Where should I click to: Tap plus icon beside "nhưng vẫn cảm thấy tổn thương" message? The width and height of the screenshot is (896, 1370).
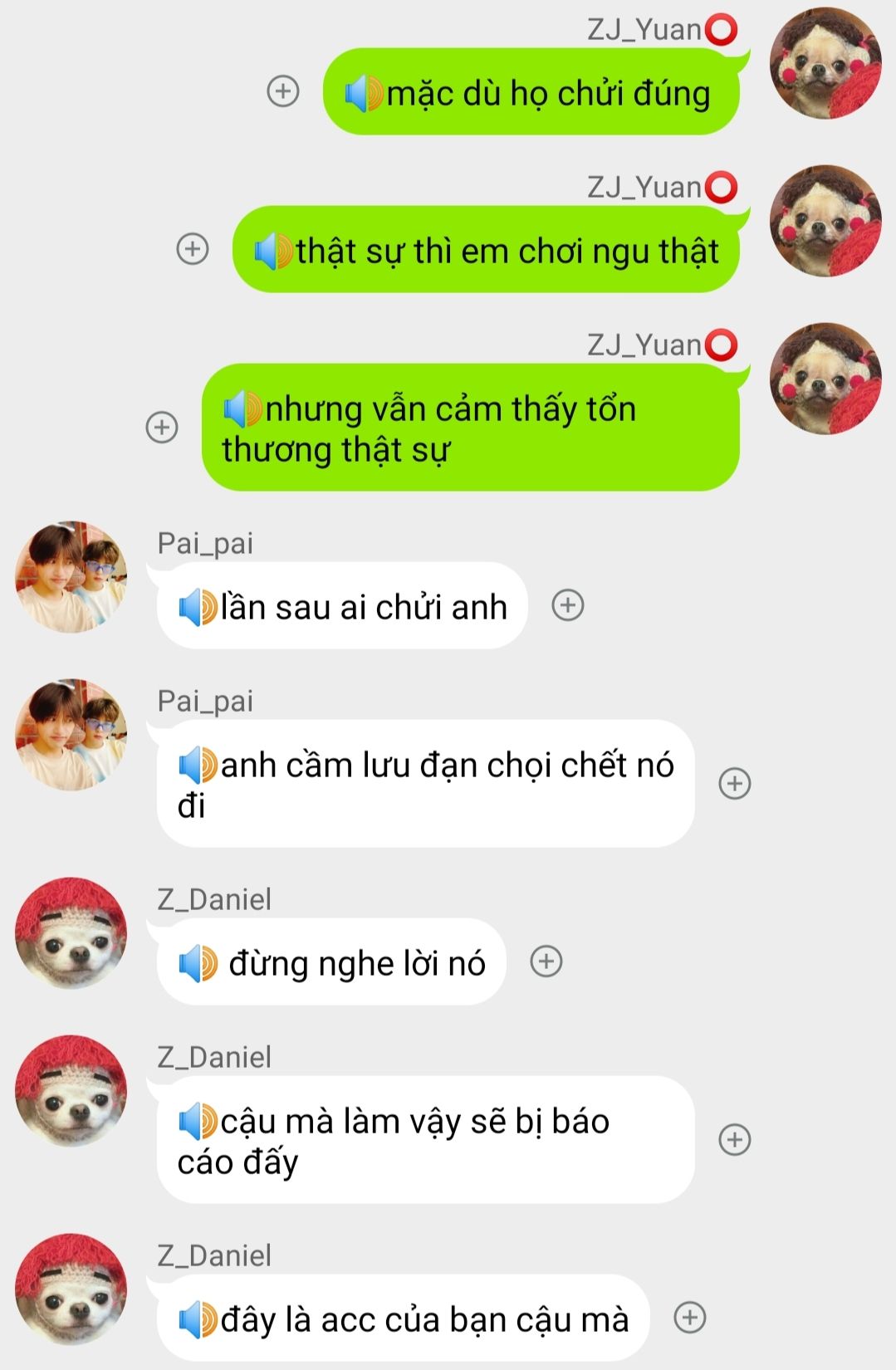pyautogui.click(x=162, y=428)
